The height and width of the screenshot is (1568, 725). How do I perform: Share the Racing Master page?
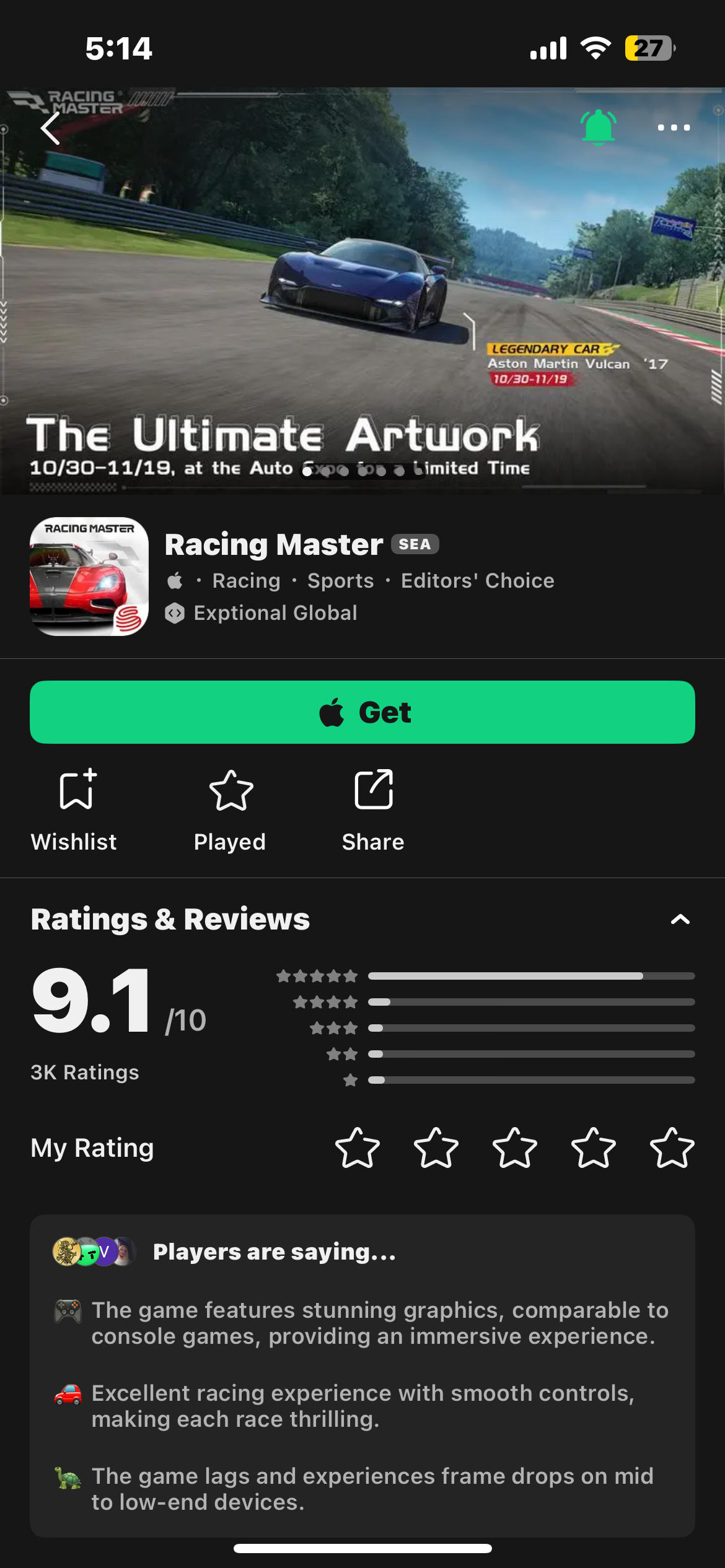click(x=373, y=809)
